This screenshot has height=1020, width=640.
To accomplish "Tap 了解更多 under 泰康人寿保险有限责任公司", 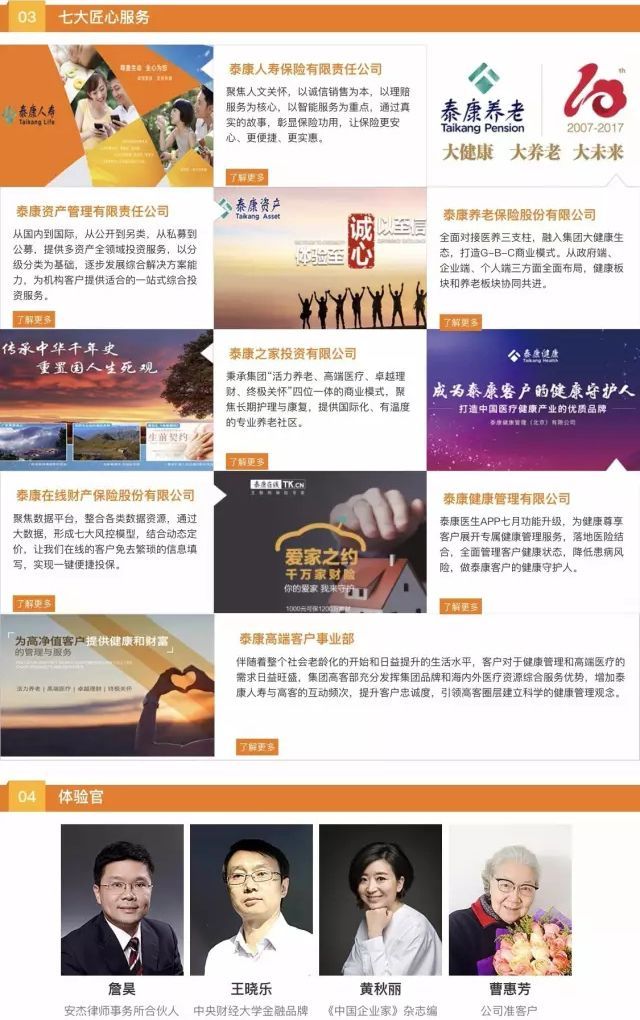I will [x=247, y=177].
